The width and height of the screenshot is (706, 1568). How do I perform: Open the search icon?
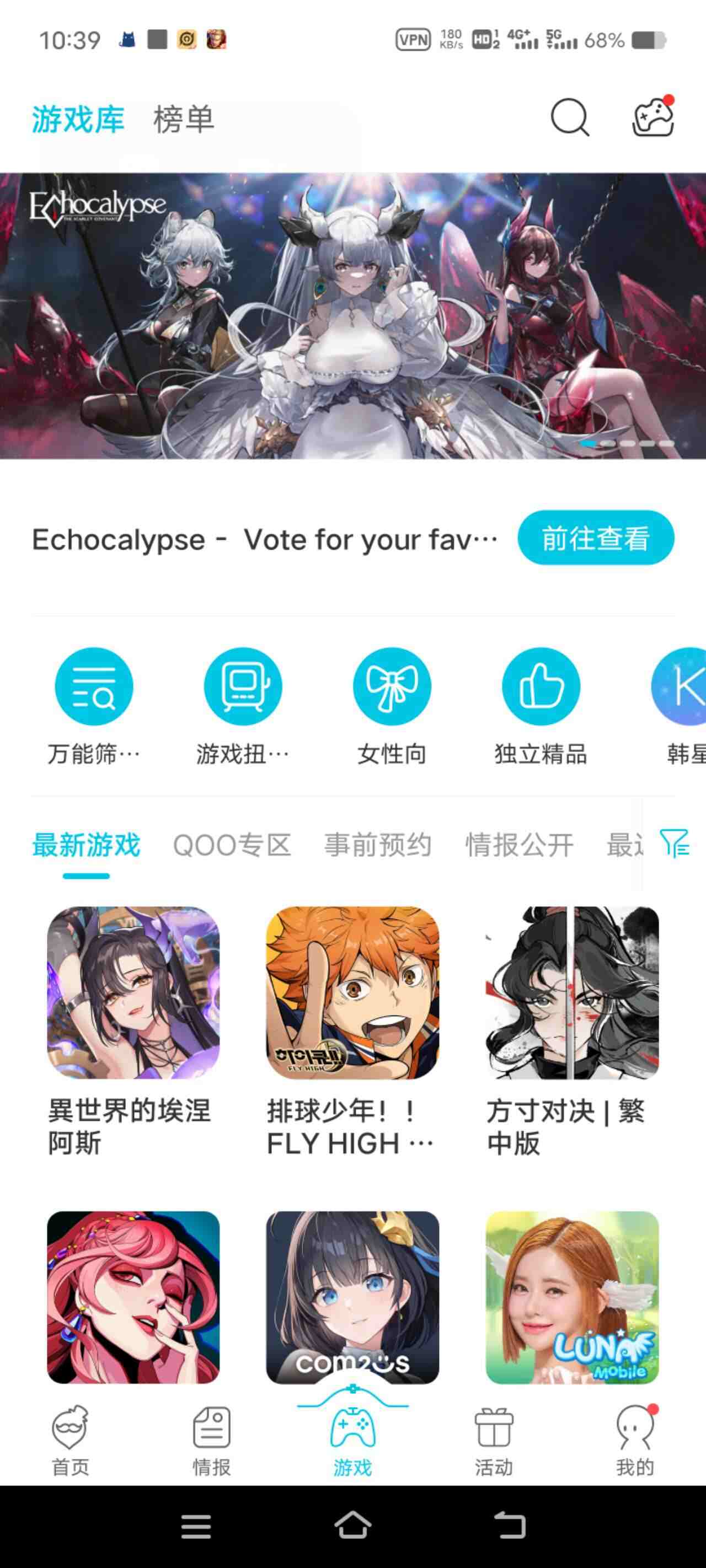(x=570, y=117)
